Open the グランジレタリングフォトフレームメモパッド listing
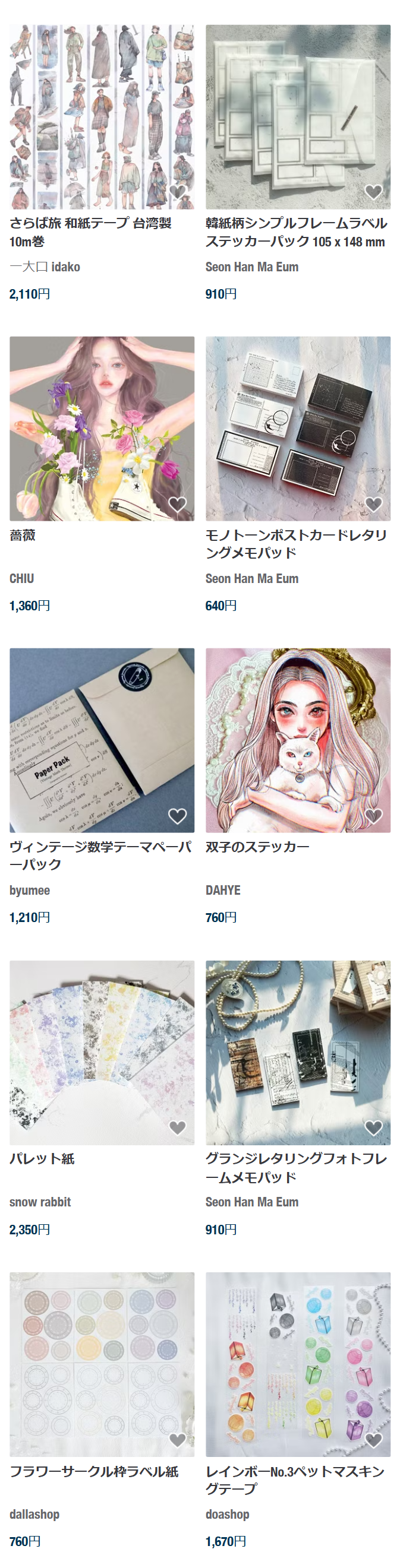This screenshot has width=400, height=1568. (x=298, y=1053)
